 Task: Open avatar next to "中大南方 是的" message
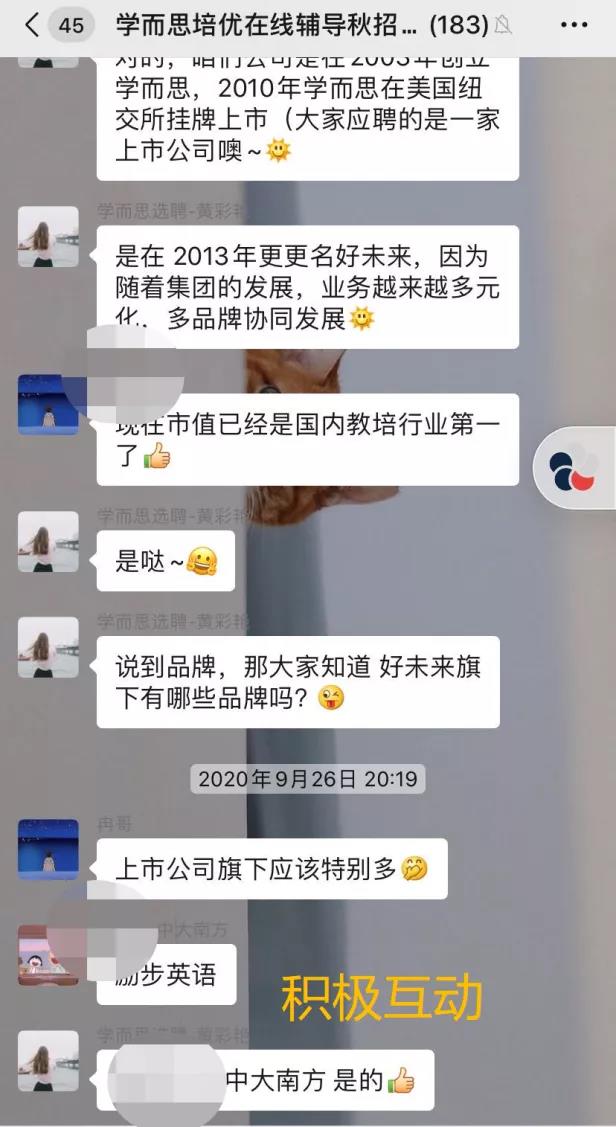[48, 1060]
